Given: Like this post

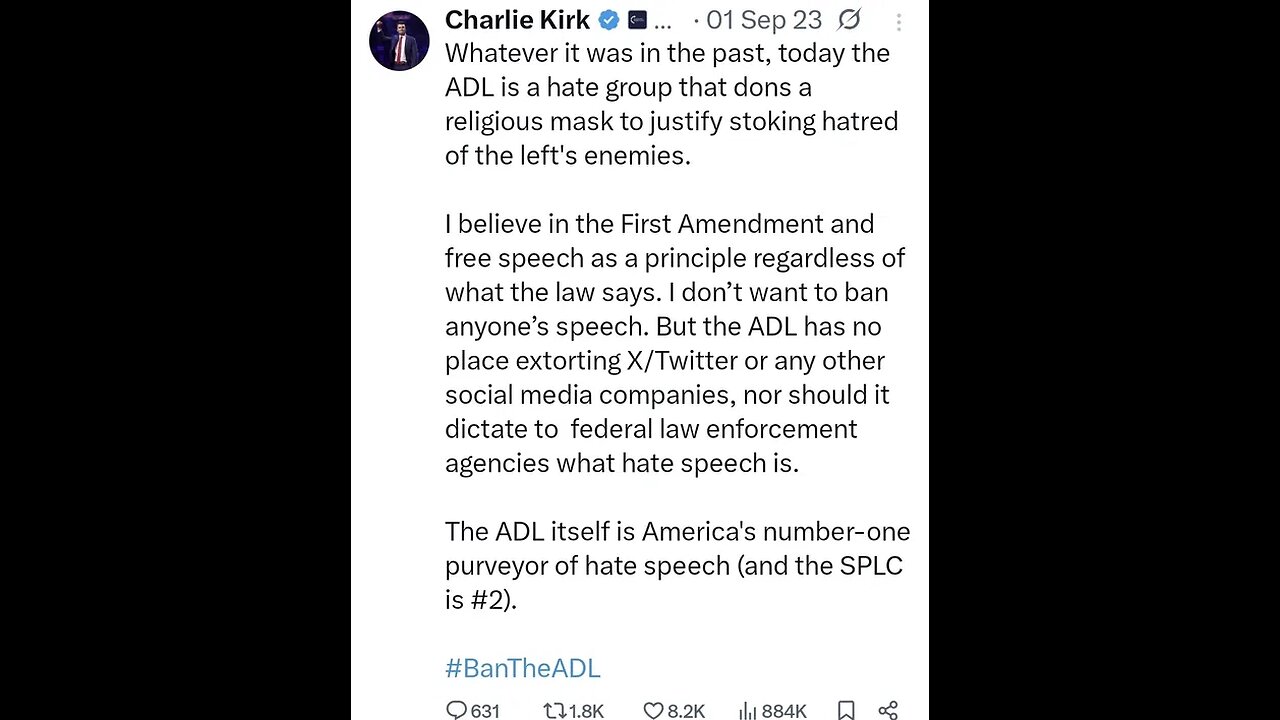Looking at the screenshot, I should pyautogui.click(x=653, y=710).
